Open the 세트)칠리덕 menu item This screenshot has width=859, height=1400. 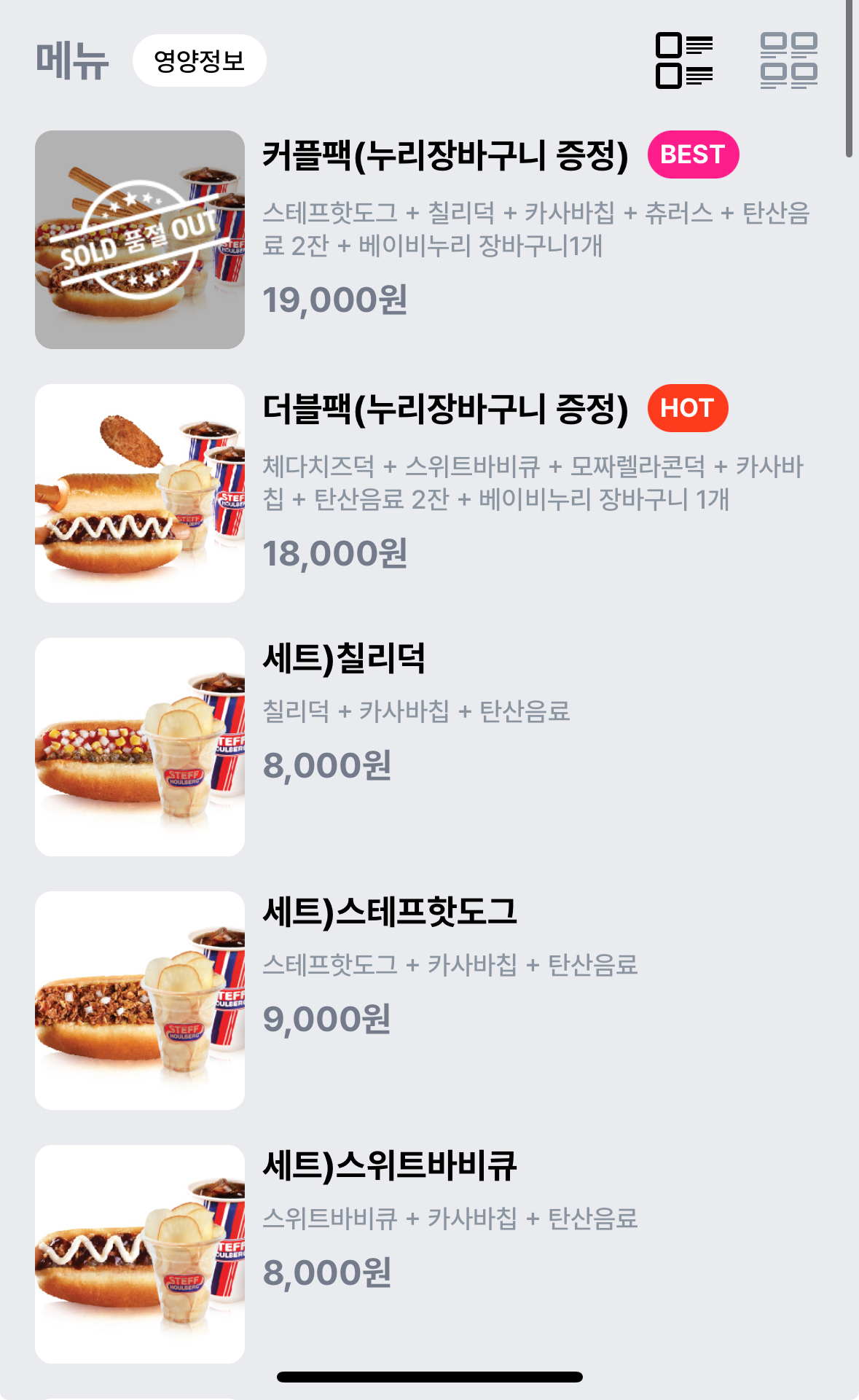(x=344, y=660)
